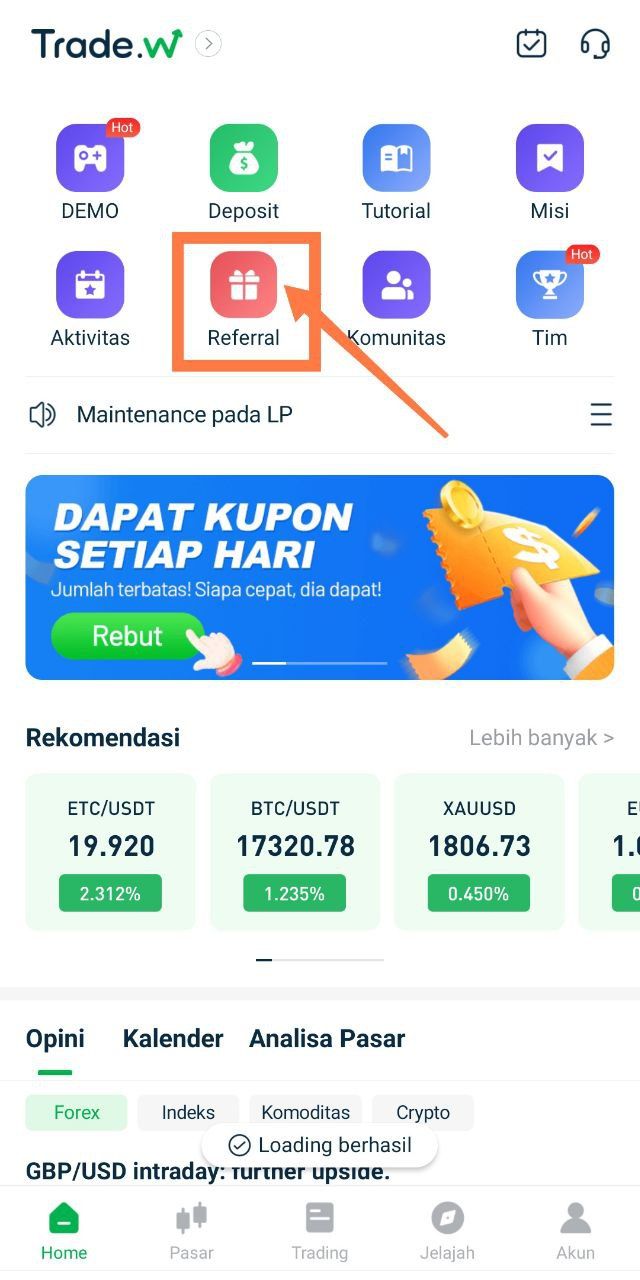Open the Referral gift shortcut
The width and height of the screenshot is (640, 1280).
(243, 299)
